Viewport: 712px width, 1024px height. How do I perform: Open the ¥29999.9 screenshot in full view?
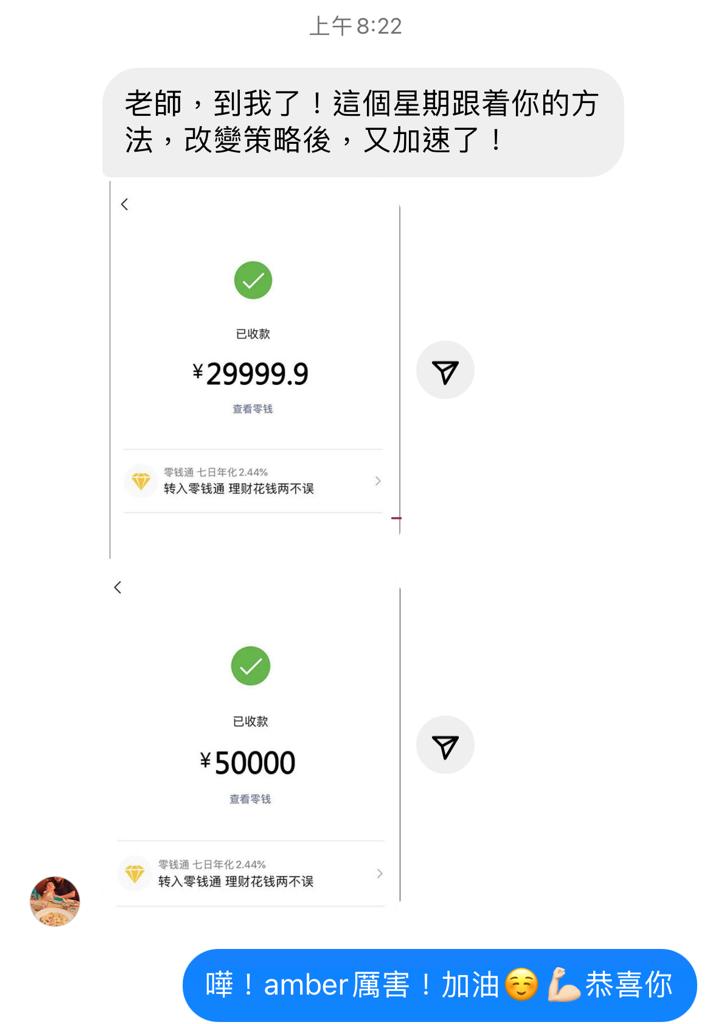point(254,371)
